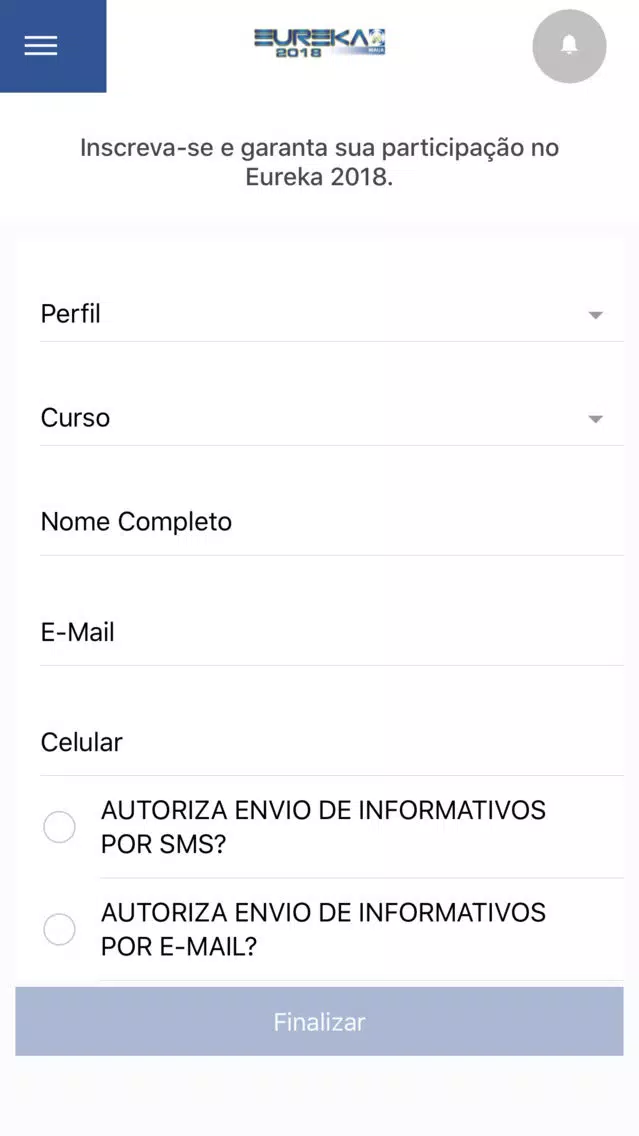
Task: Tap the Finalizar button
Action: click(320, 1022)
